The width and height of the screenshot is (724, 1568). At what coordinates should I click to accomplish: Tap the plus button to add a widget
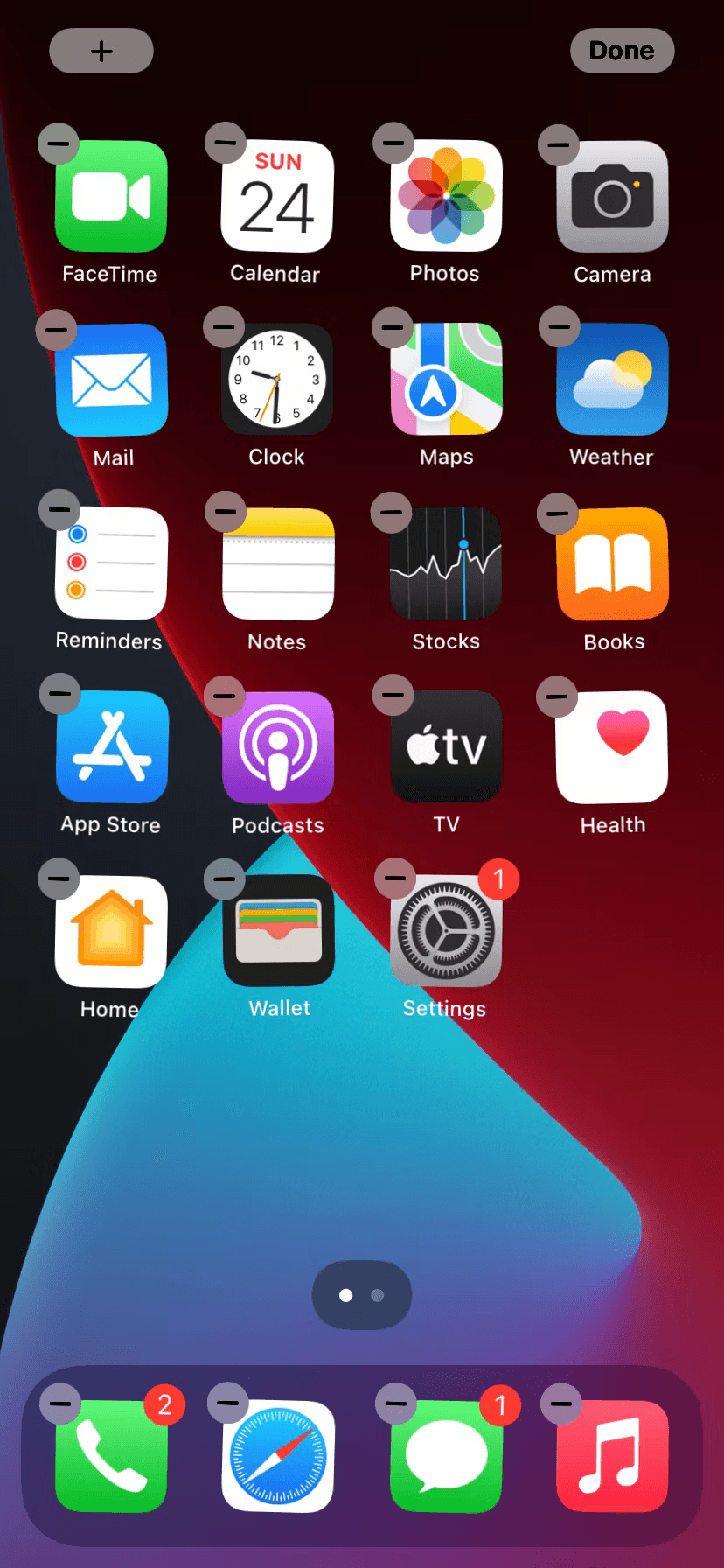(101, 51)
